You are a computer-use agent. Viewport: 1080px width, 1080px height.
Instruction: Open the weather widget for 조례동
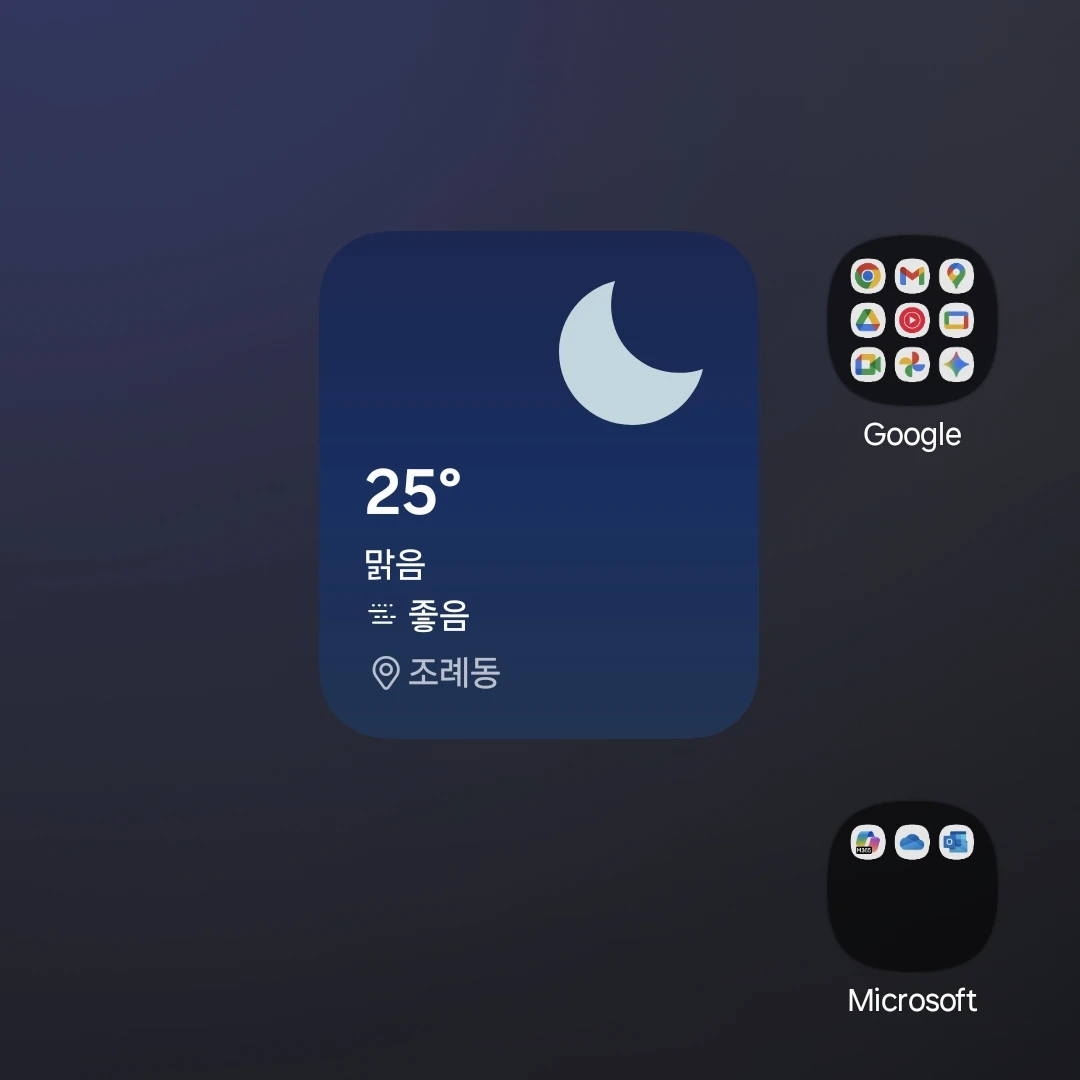point(538,485)
